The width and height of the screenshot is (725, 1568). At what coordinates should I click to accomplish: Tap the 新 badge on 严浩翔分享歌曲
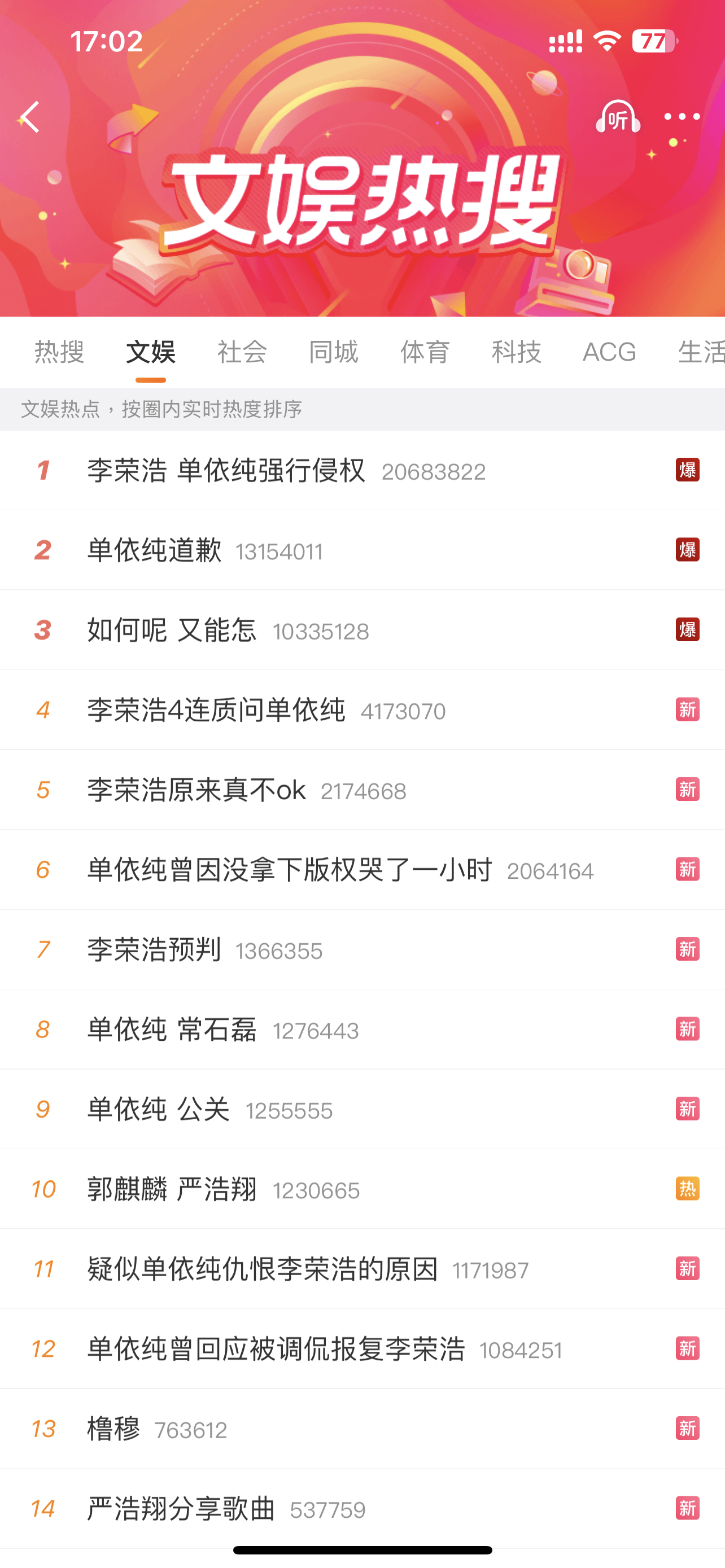point(687,1508)
